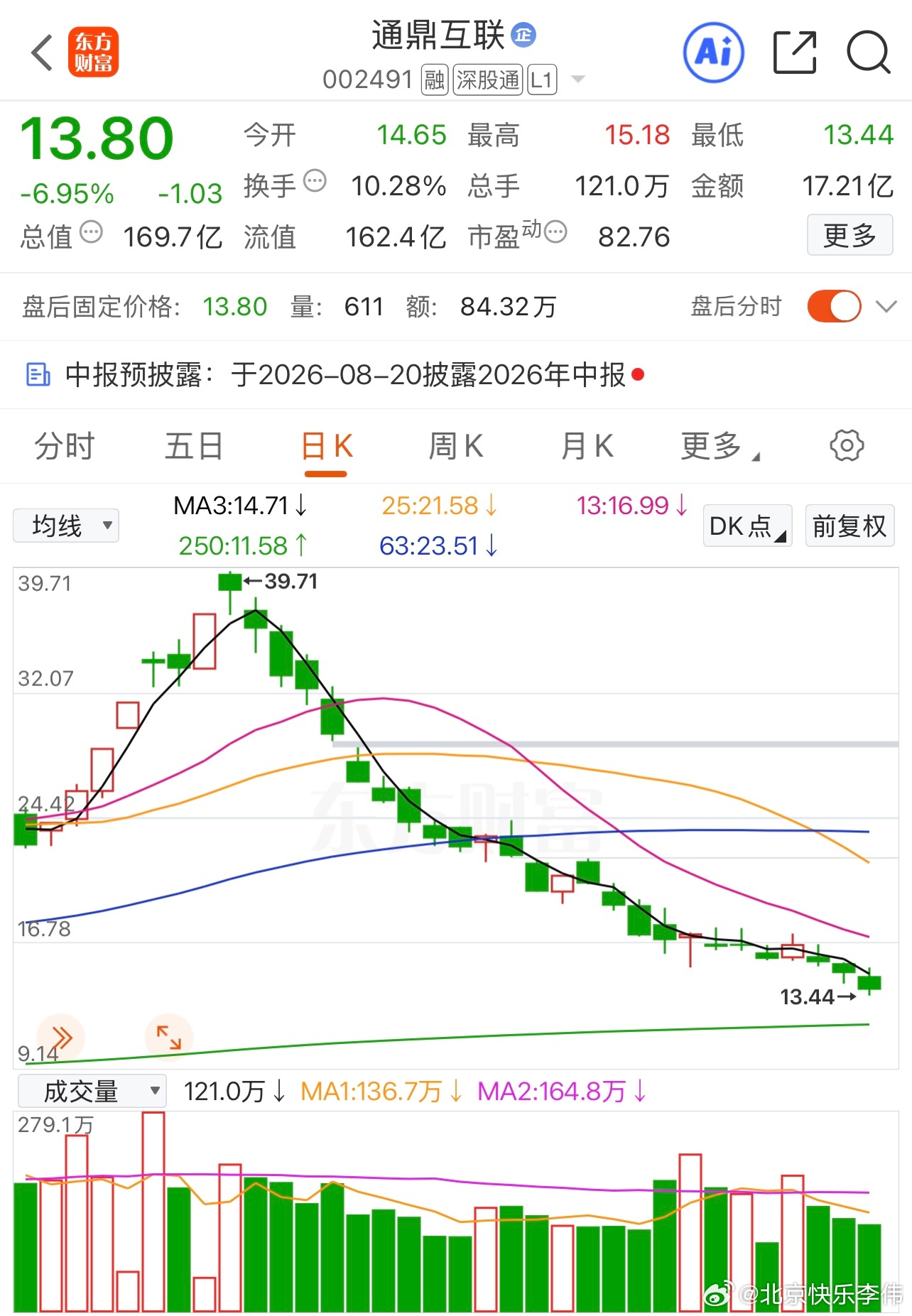
Task: Open the 更多 chart period menu
Action: click(x=719, y=447)
